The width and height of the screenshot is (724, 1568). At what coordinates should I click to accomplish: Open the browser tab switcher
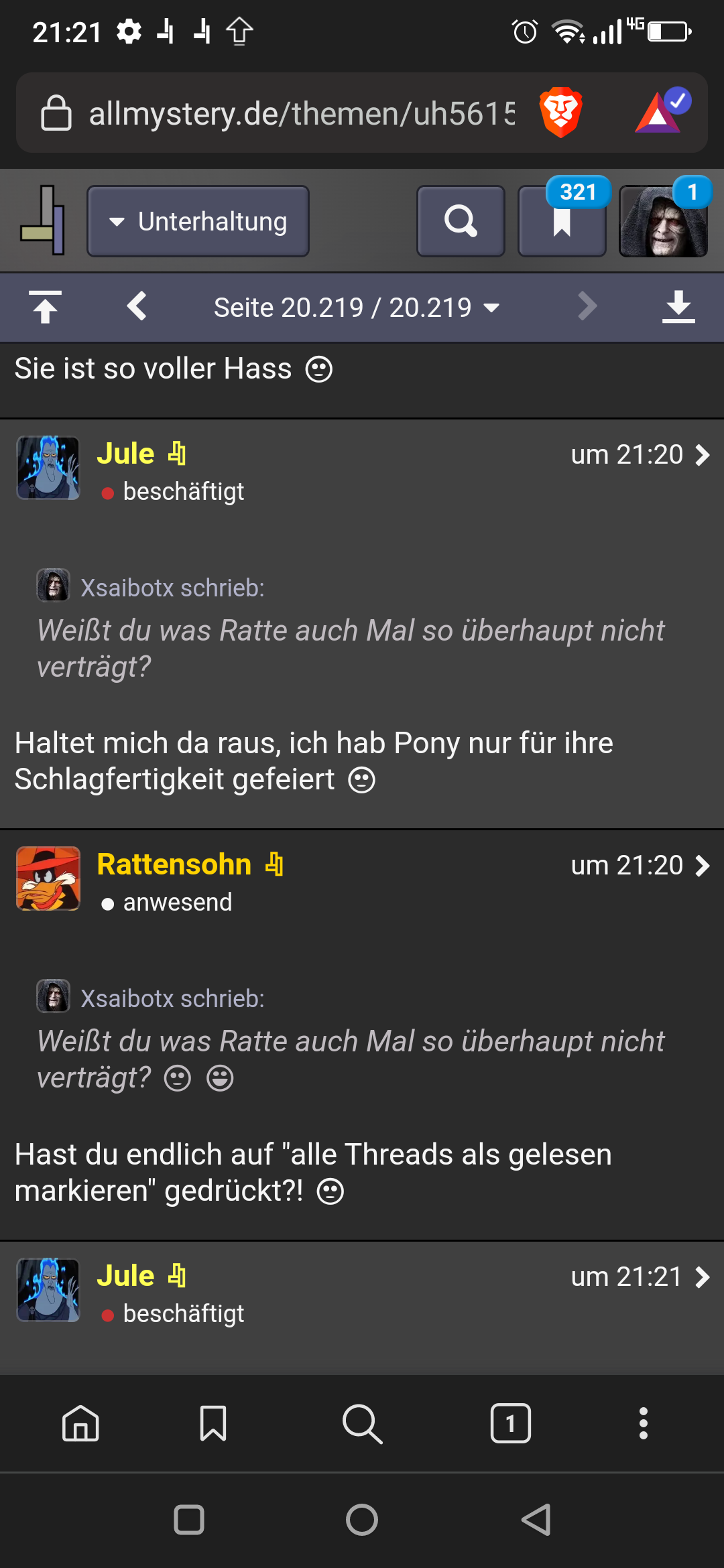pos(511,1423)
